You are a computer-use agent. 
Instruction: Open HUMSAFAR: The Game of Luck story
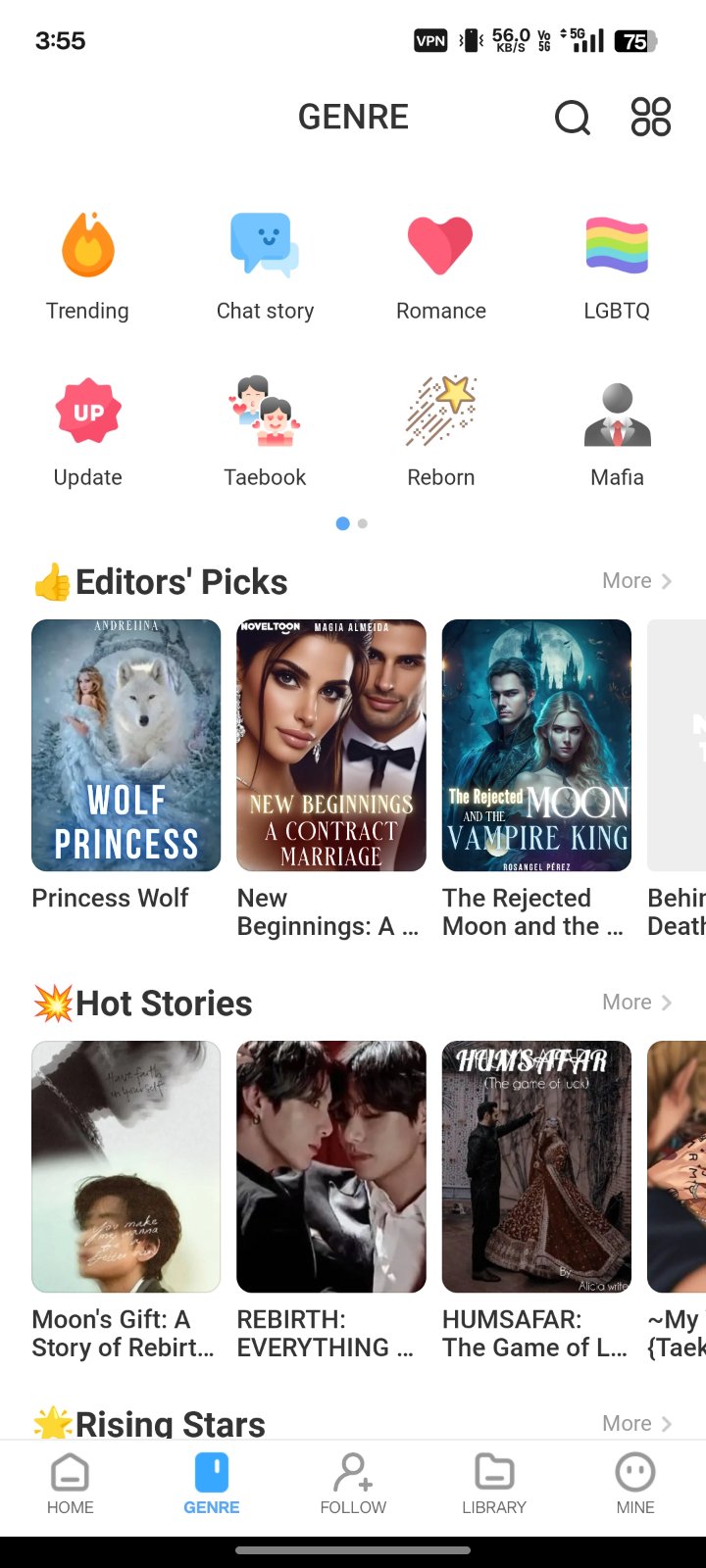[536, 1201]
